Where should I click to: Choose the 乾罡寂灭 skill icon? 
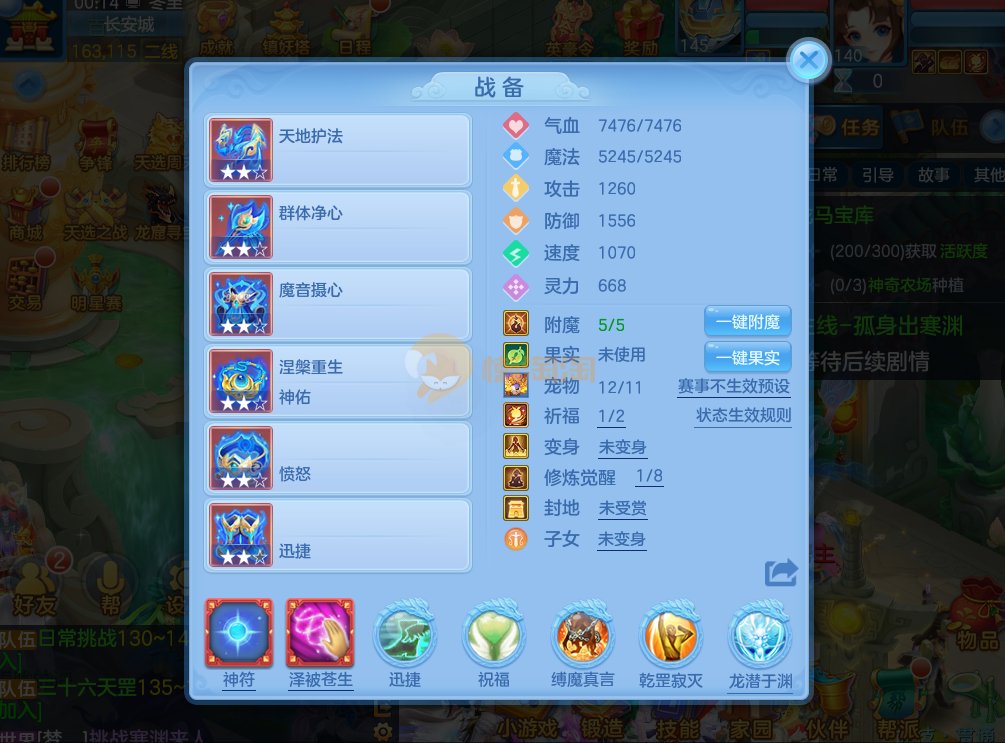[671, 638]
